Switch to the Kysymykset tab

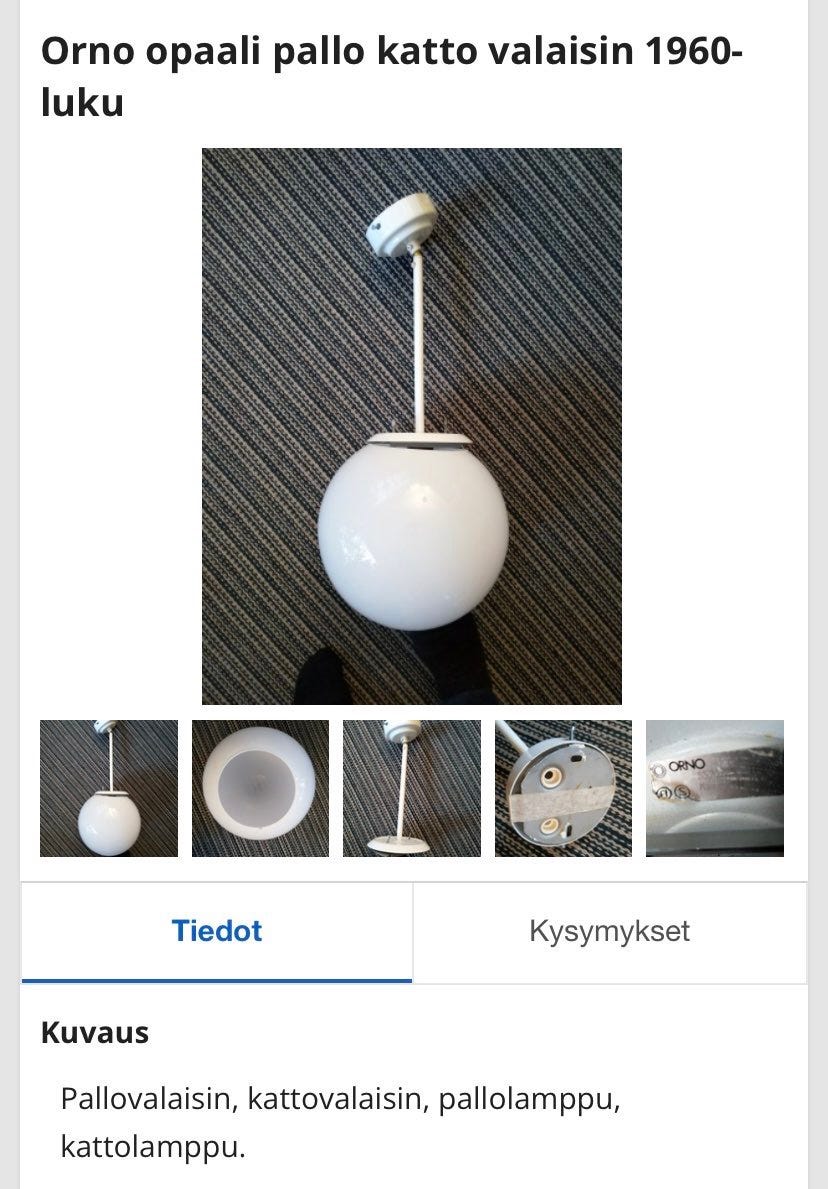[x=610, y=930]
